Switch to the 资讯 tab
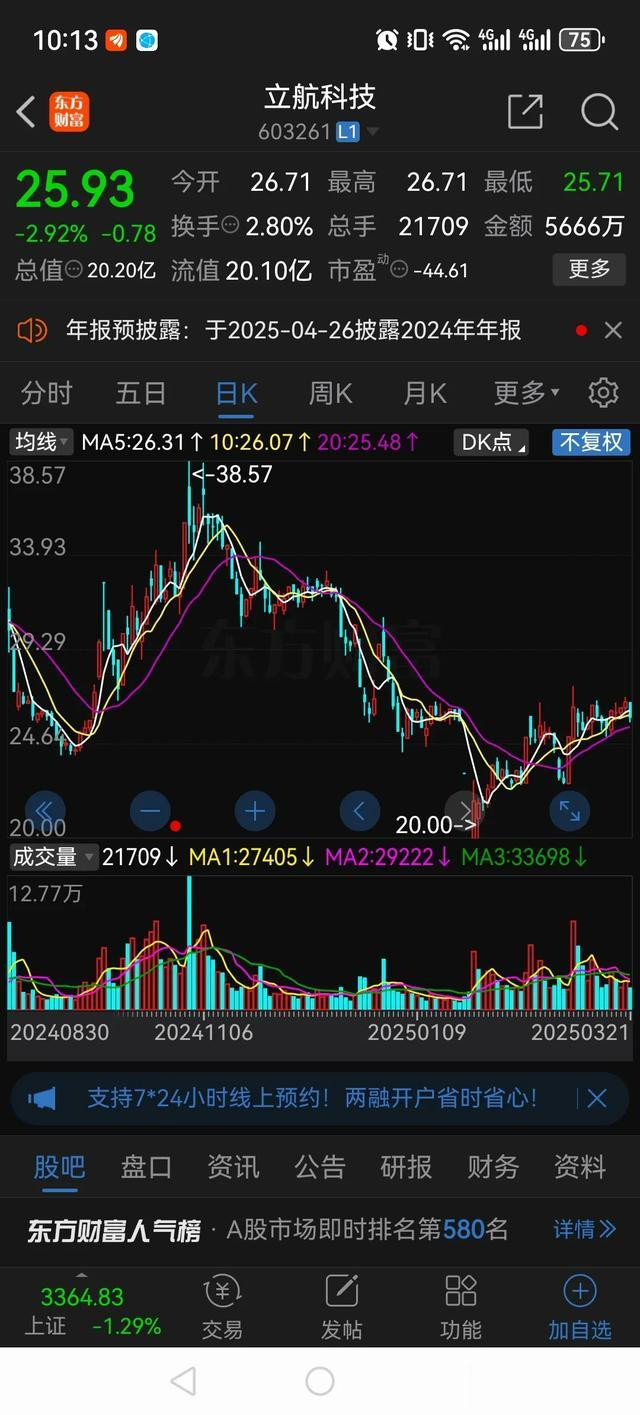The height and width of the screenshot is (1415, 640). (x=233, y=1166)
